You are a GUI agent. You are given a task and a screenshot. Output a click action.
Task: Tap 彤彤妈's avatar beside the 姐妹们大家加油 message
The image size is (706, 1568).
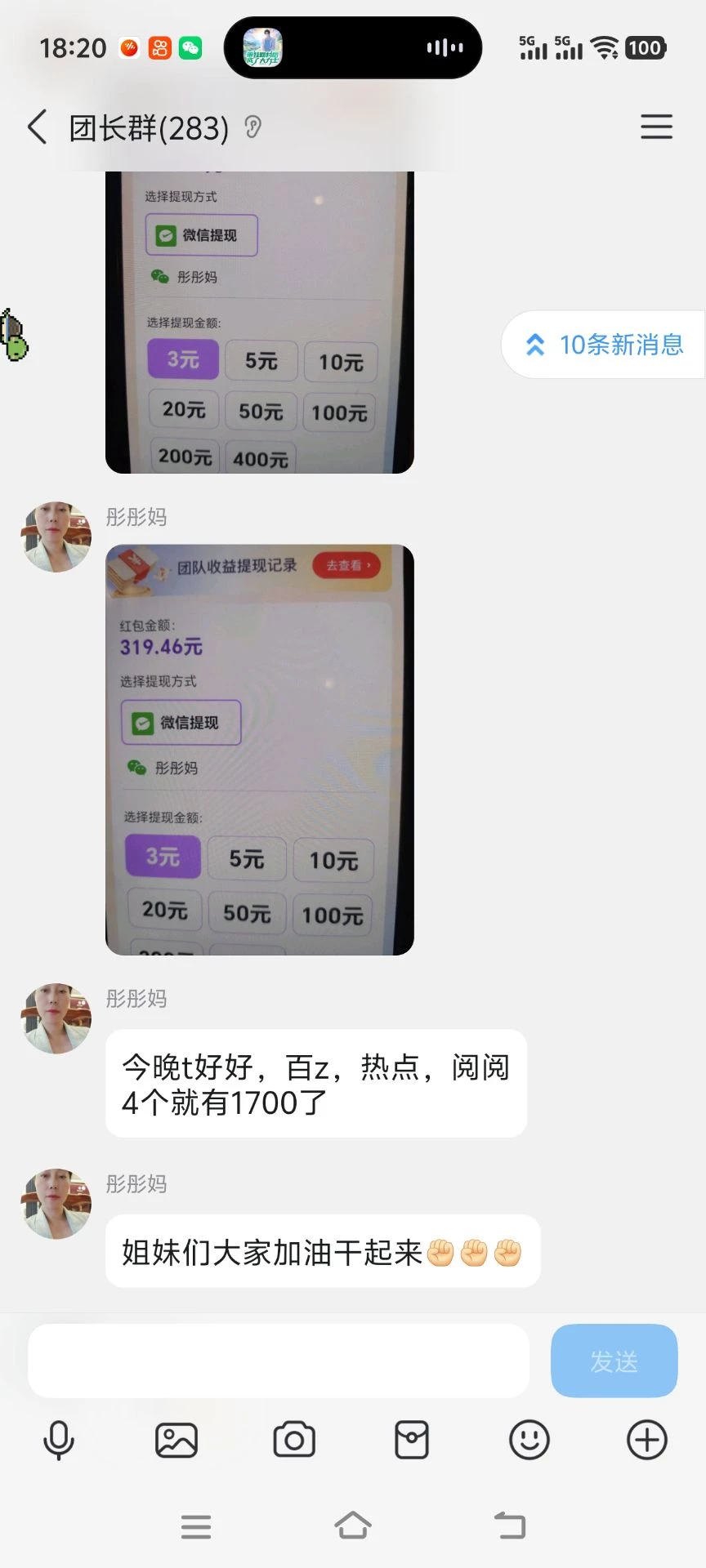pos(56,1204)
